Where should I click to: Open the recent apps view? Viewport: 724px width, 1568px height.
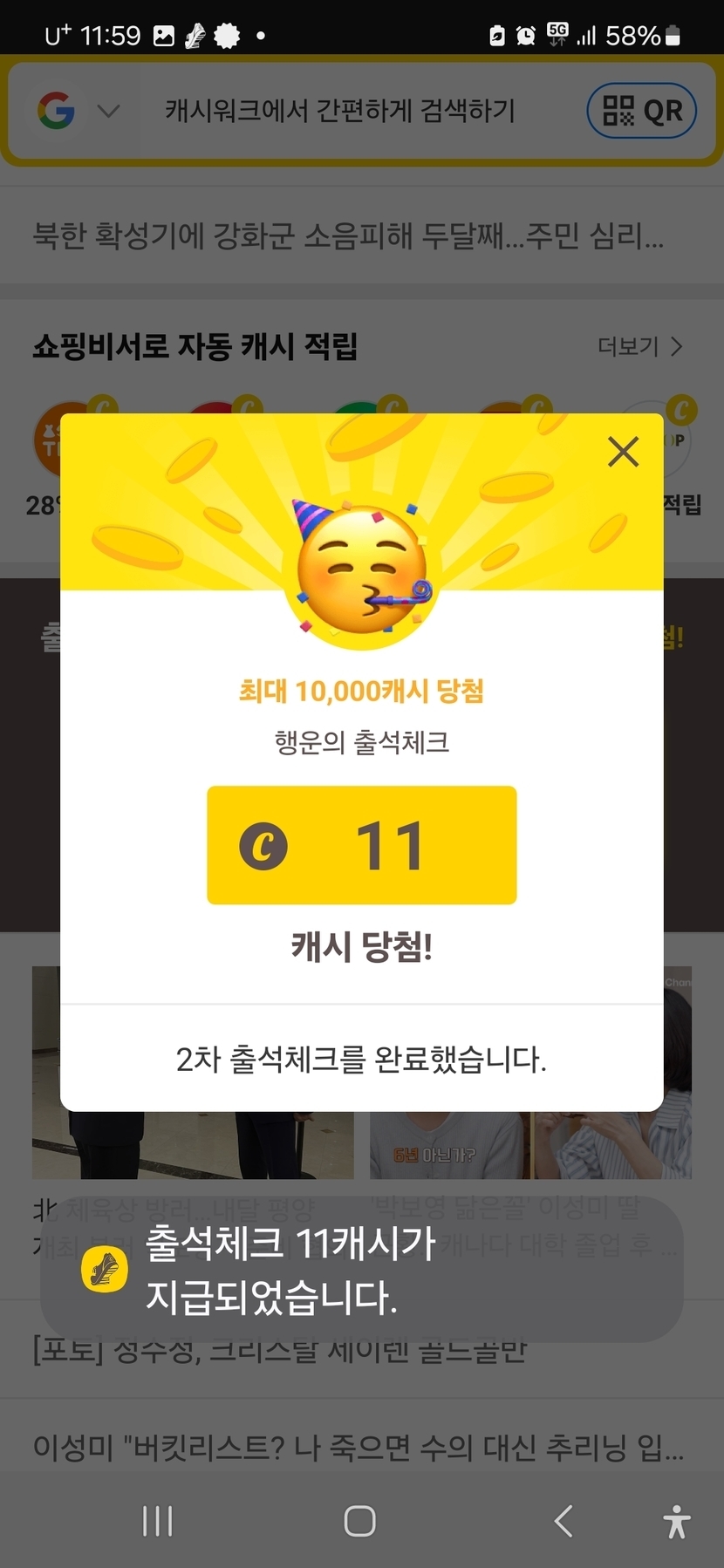tap(158, 1521)
